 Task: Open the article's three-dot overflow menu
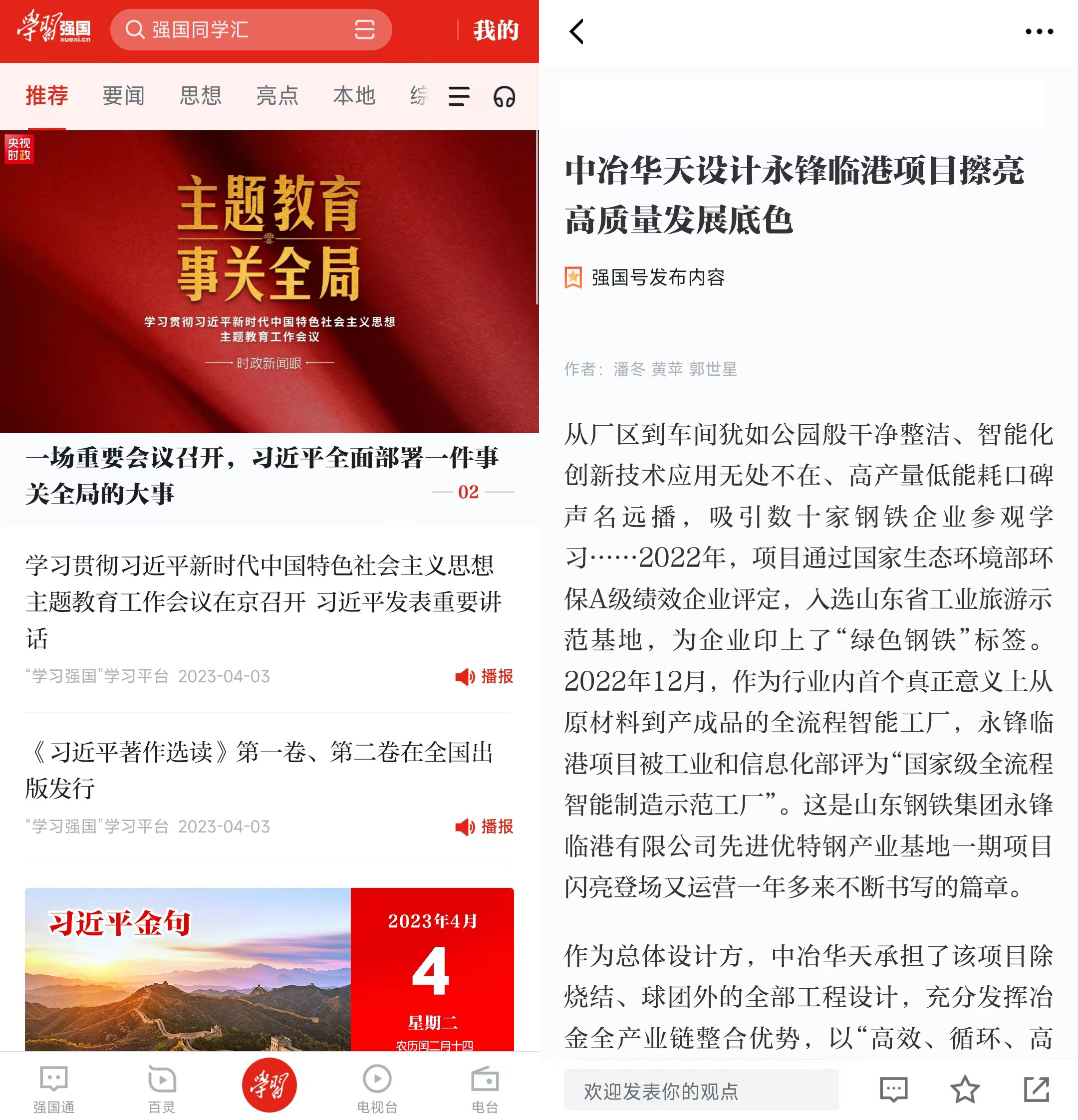point(1039,31)
